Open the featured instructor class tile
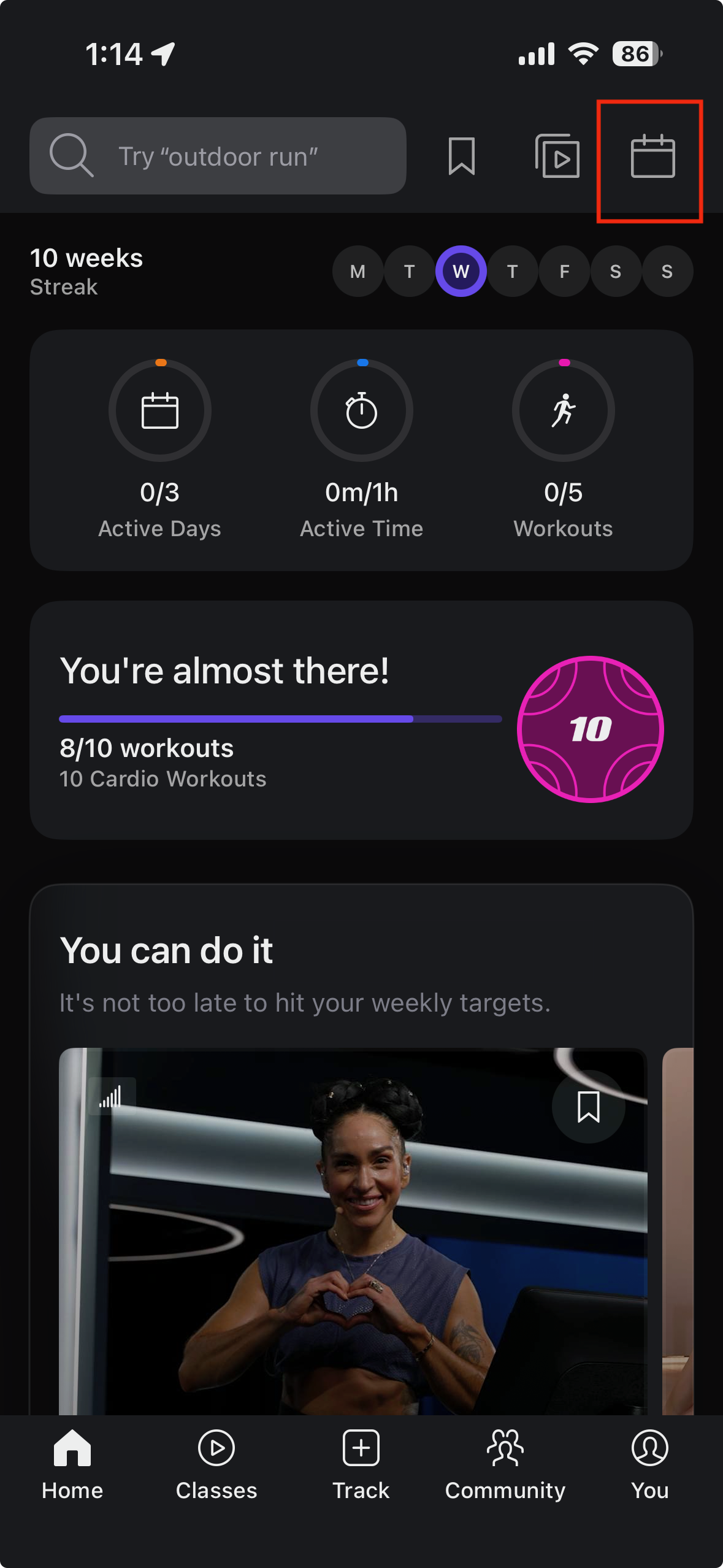The width and height of the screenshot is (723, 1568). [353, 1258]
